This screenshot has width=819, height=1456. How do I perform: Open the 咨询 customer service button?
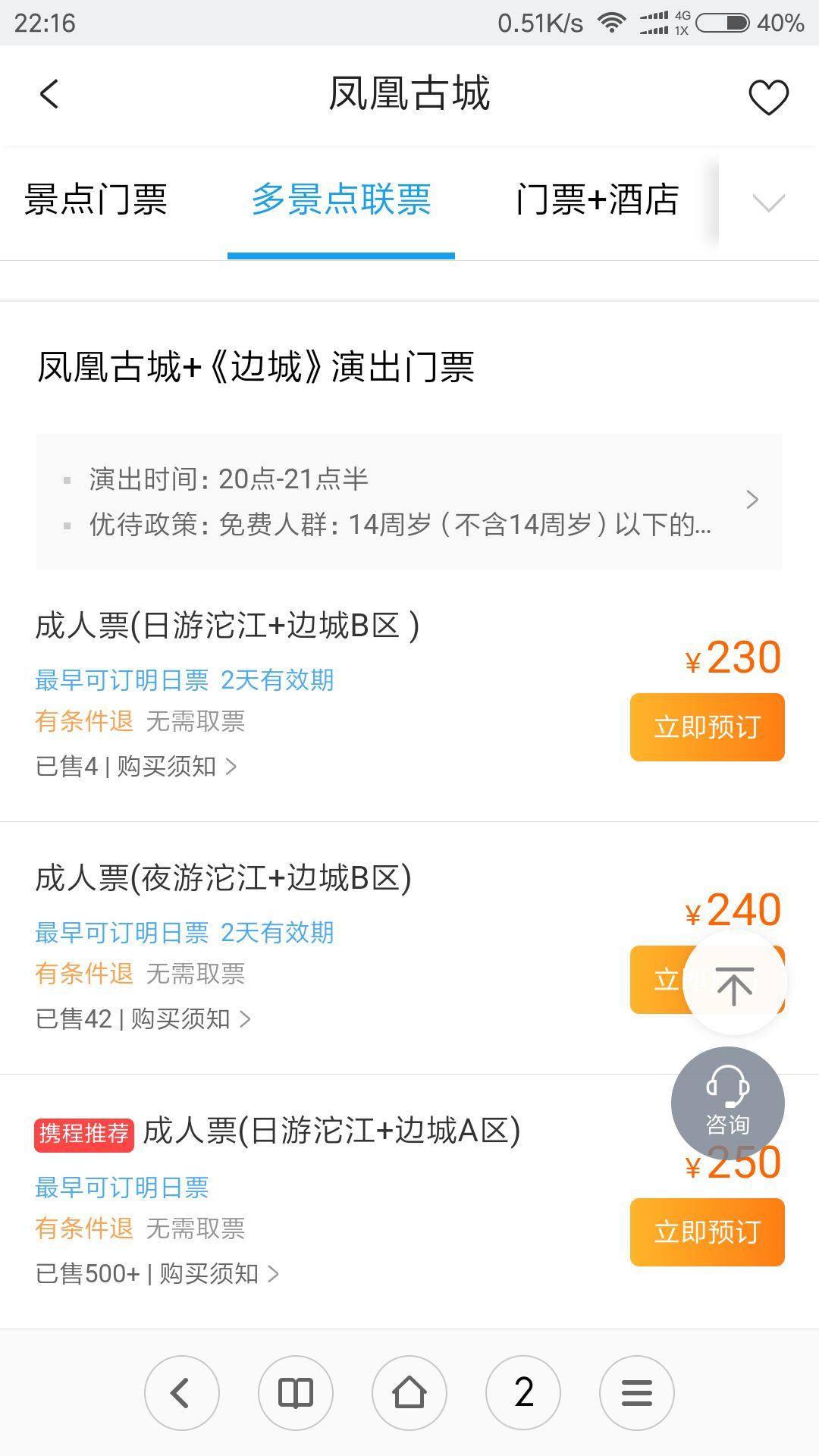(728, 1103)
